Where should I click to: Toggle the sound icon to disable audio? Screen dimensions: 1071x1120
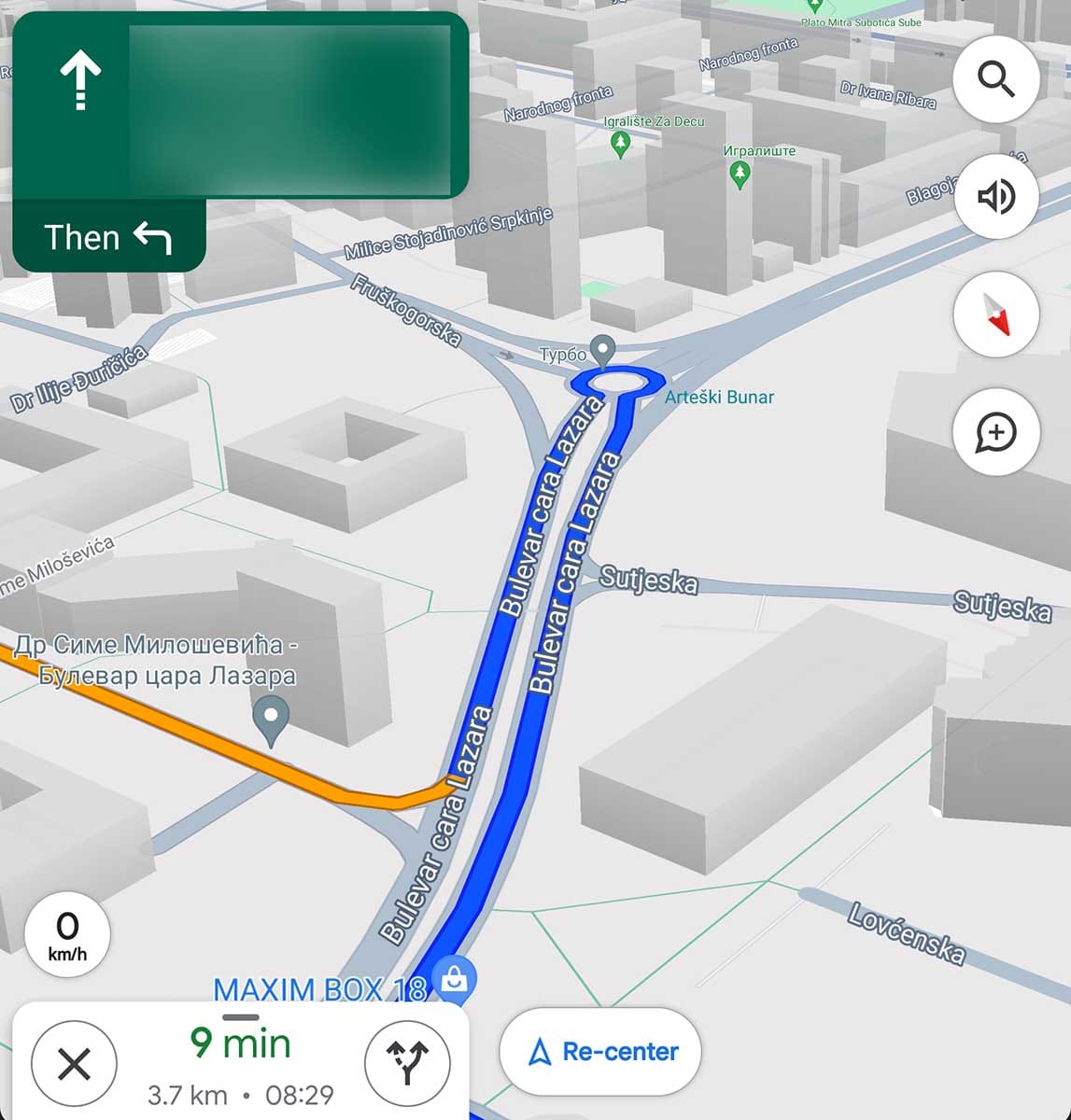pyautogui.click(x=996, y=197)
